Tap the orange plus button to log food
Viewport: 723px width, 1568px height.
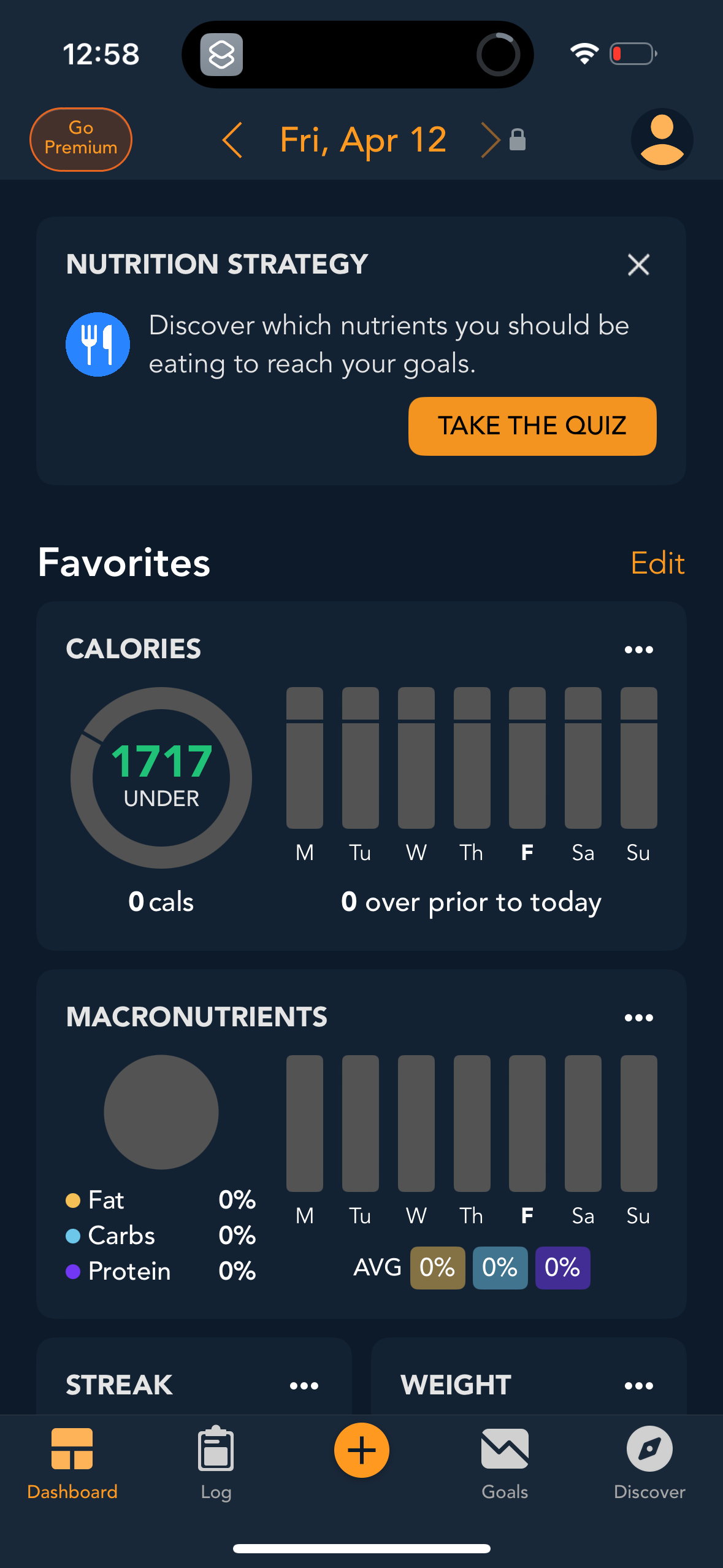[x=361, y=1450]
